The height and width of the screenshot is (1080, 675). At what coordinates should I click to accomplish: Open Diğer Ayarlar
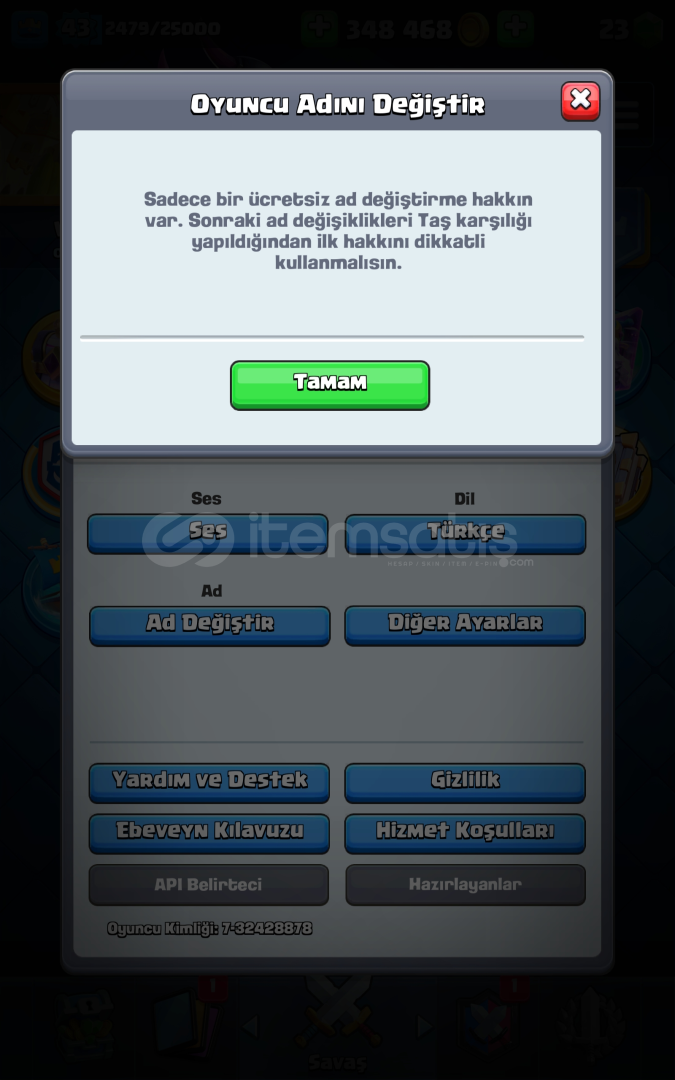465,624
